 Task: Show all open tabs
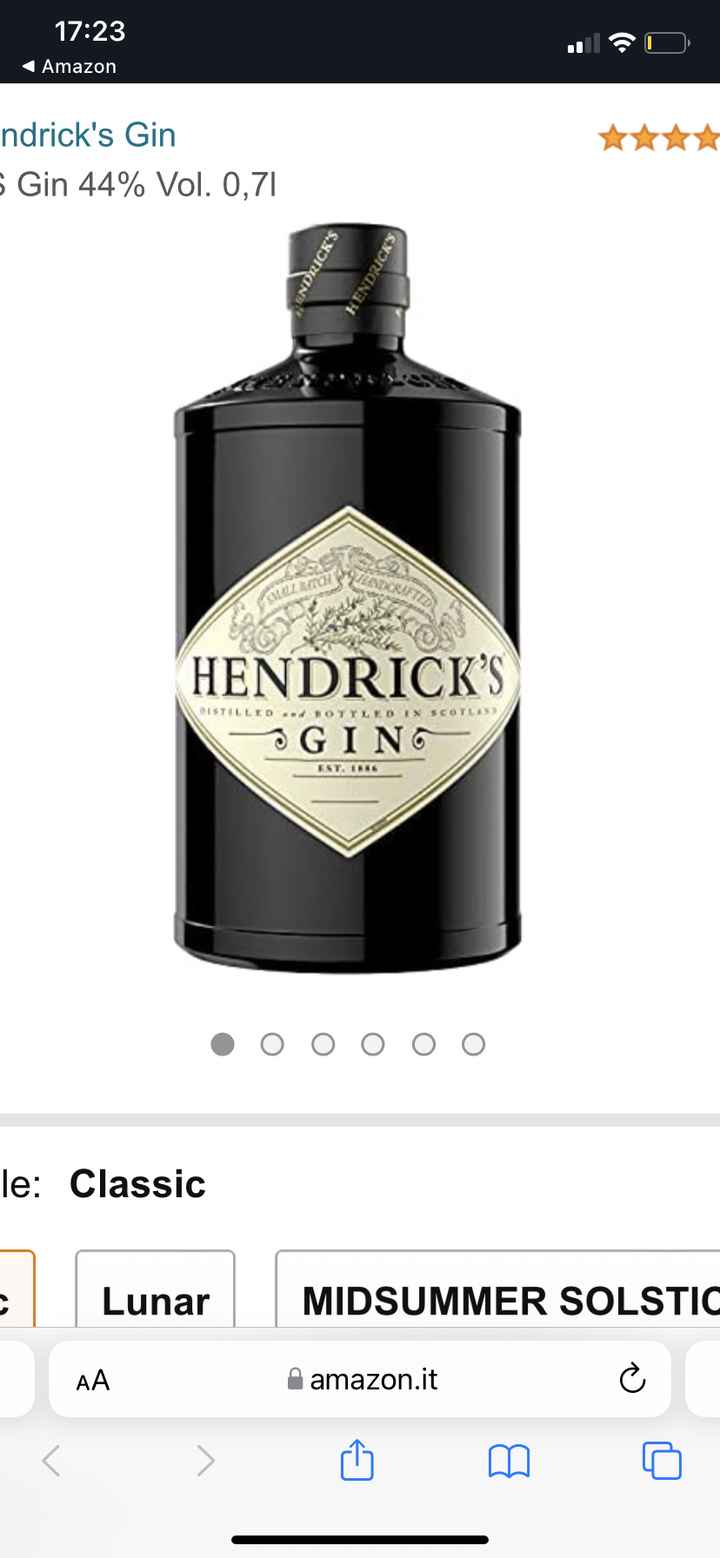661,1462
